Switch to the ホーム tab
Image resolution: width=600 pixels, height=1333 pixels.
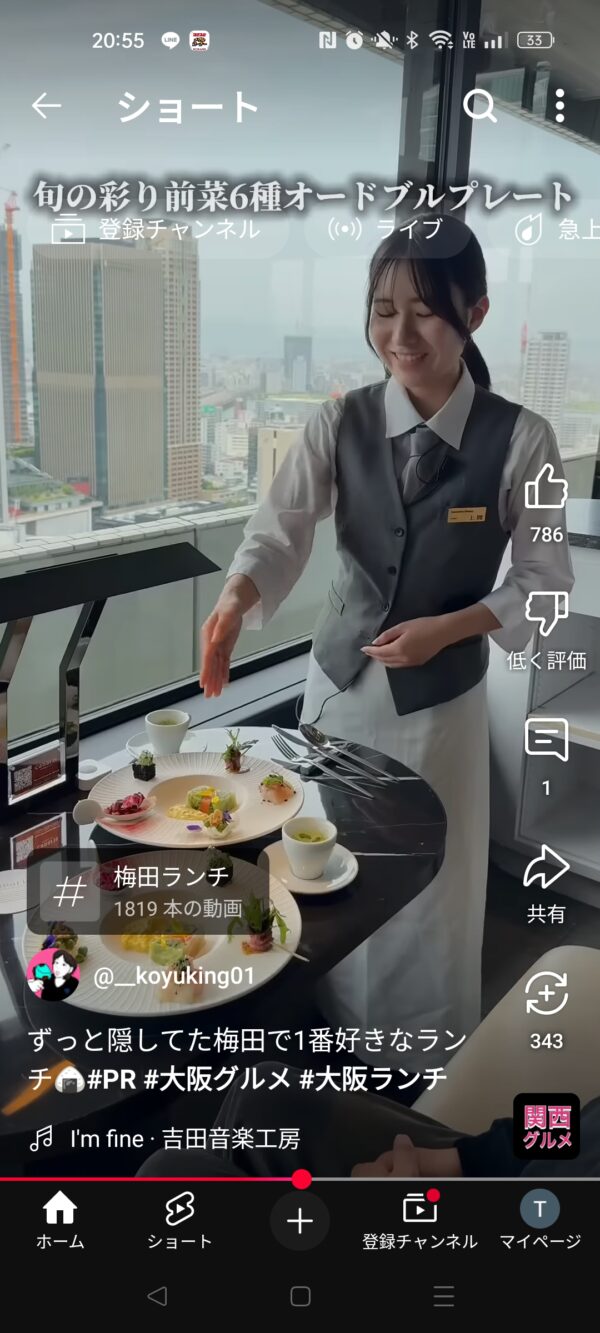click(60, 1221)
